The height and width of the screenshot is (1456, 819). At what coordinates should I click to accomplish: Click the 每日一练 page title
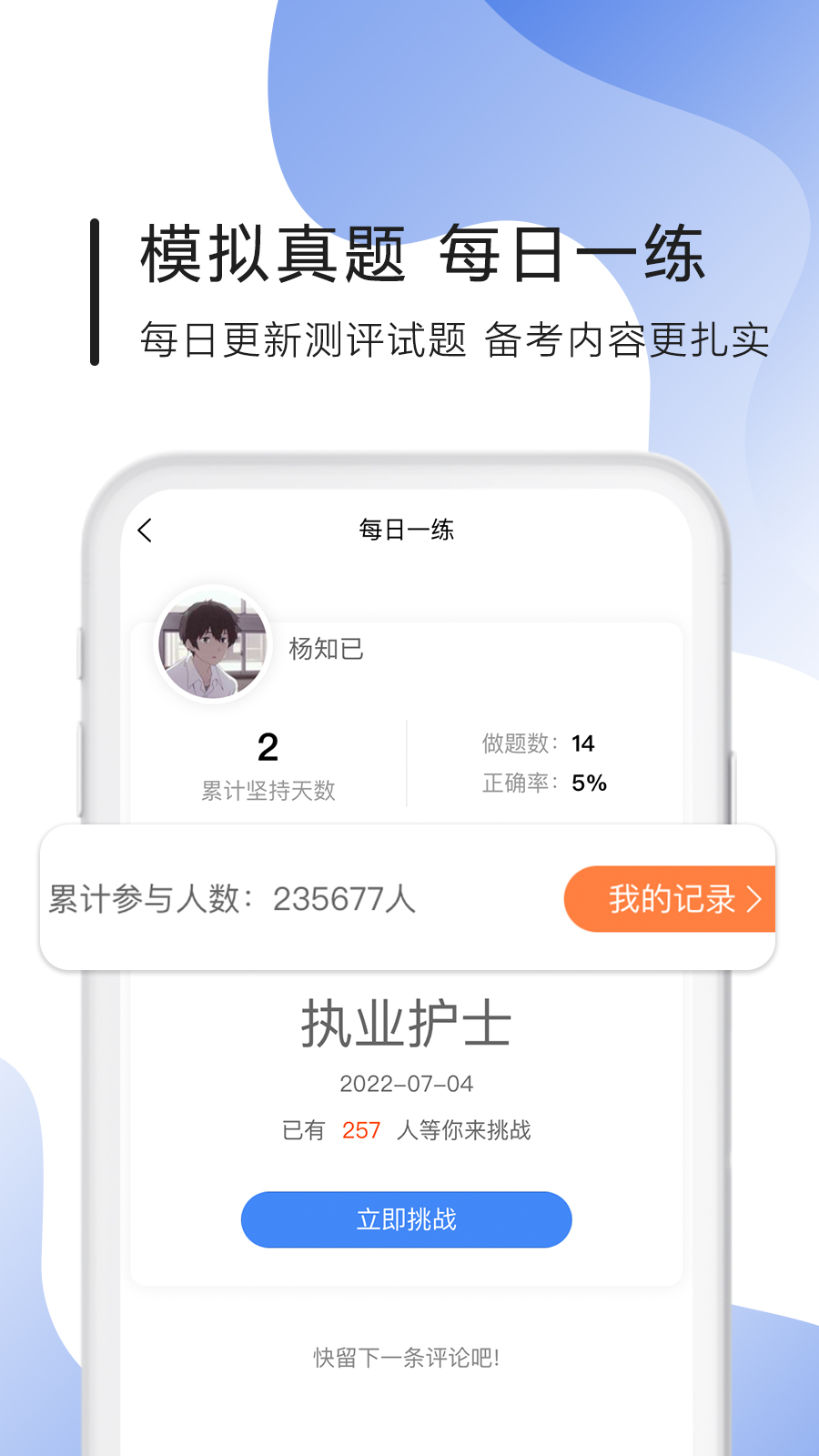tap(407, 528)
